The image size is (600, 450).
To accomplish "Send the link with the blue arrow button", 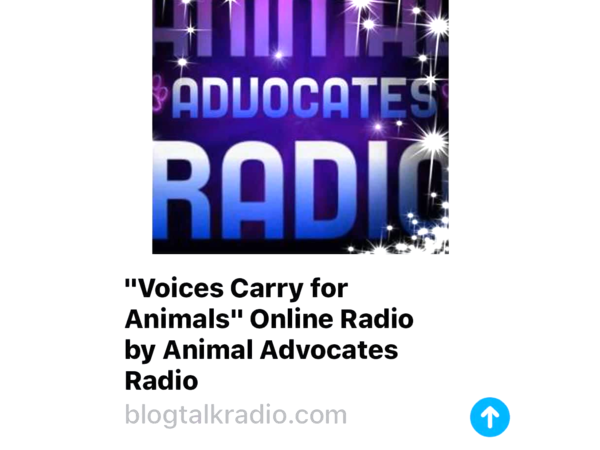I will point(489,416).
